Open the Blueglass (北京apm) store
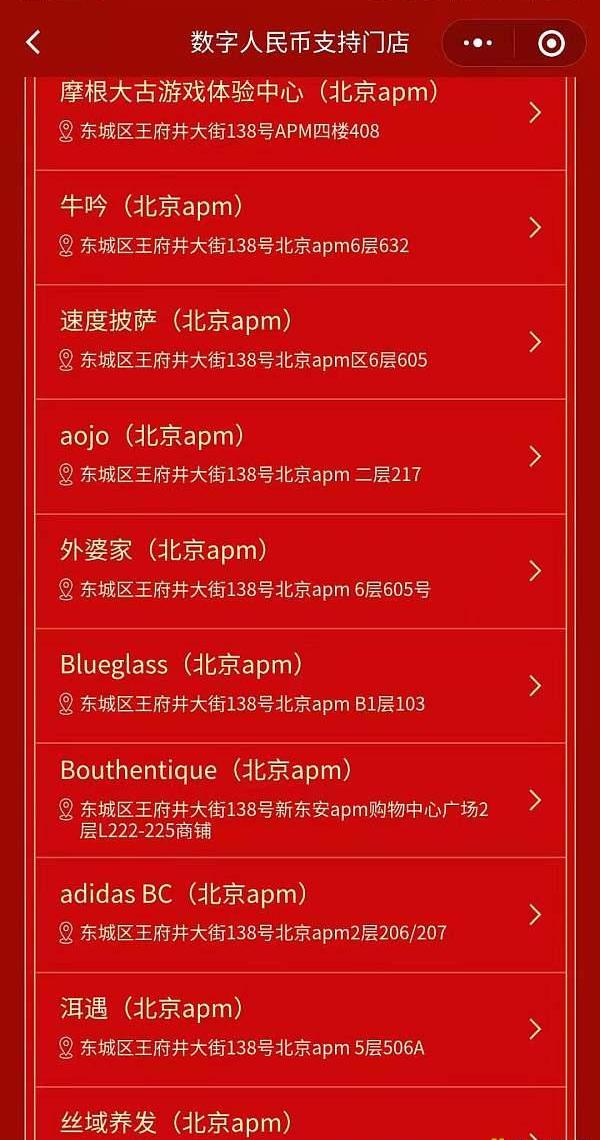This screenshot has height=1140, width=600. pyautogui.click(x=300, y=686)
